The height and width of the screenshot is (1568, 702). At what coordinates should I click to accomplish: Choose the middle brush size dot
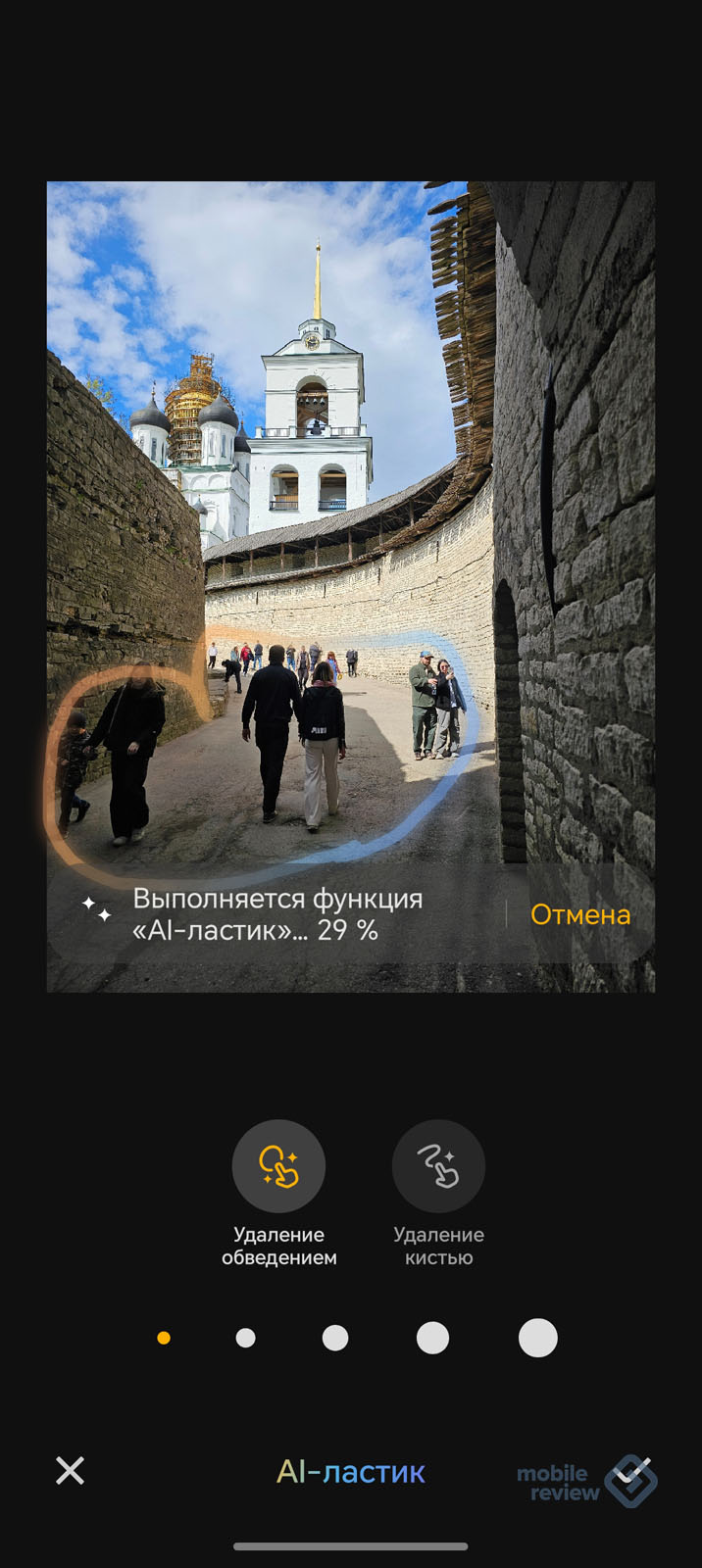[335, 1338]
